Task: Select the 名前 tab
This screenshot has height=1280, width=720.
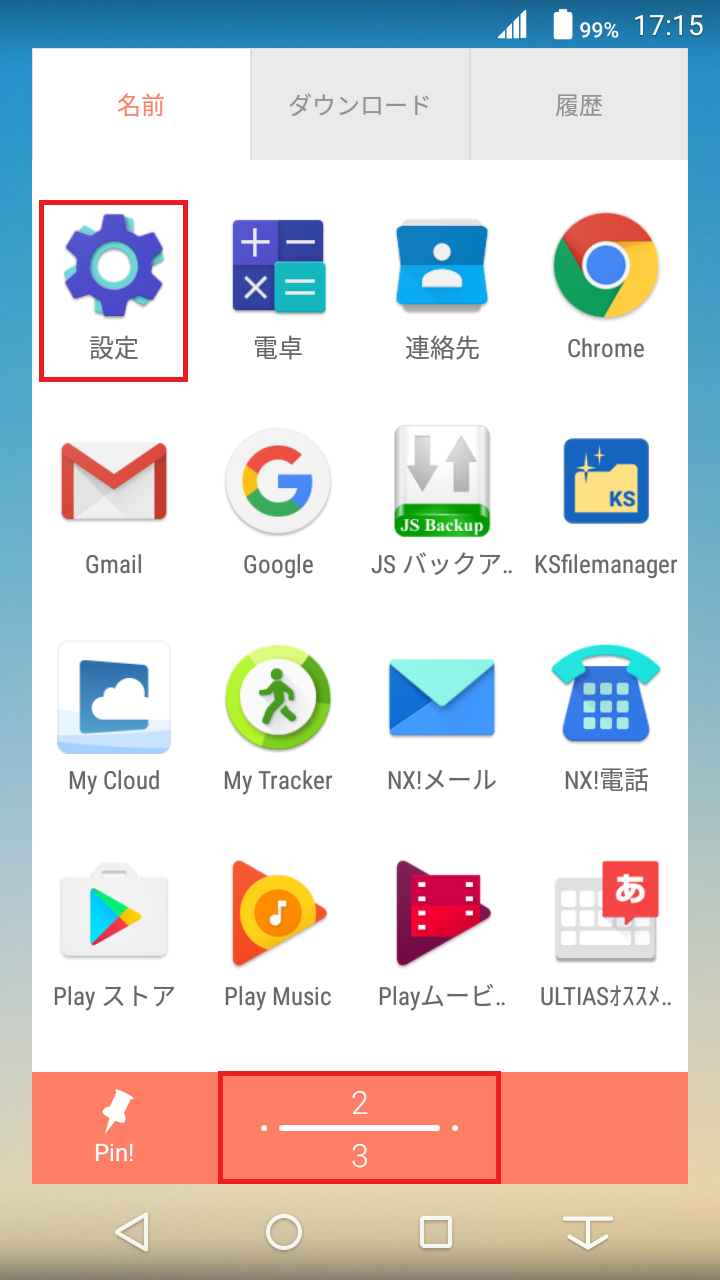Action: pyautogui.click(x=140, y=104)
